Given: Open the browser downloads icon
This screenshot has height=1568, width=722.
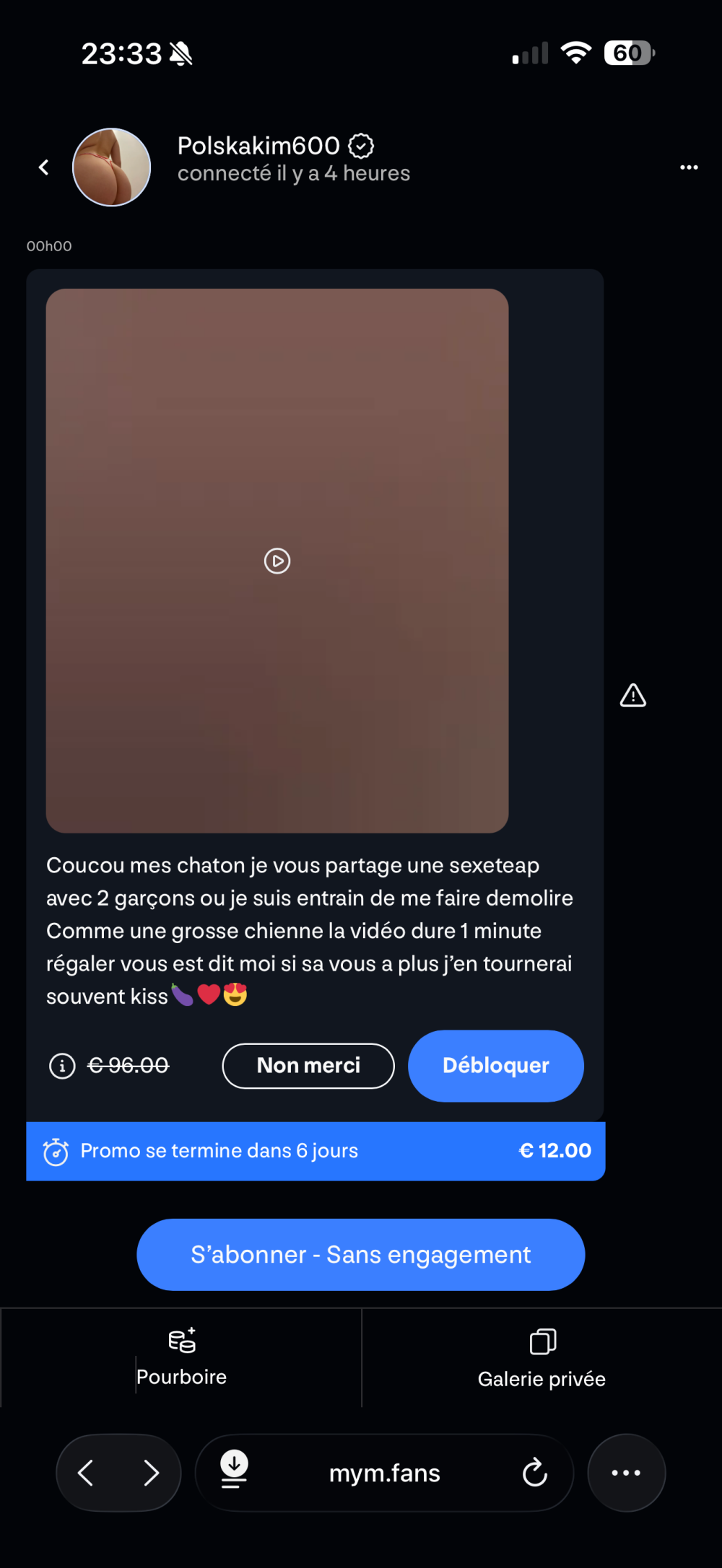Looking at the screenshot, I should click(x=234, y=1470).
